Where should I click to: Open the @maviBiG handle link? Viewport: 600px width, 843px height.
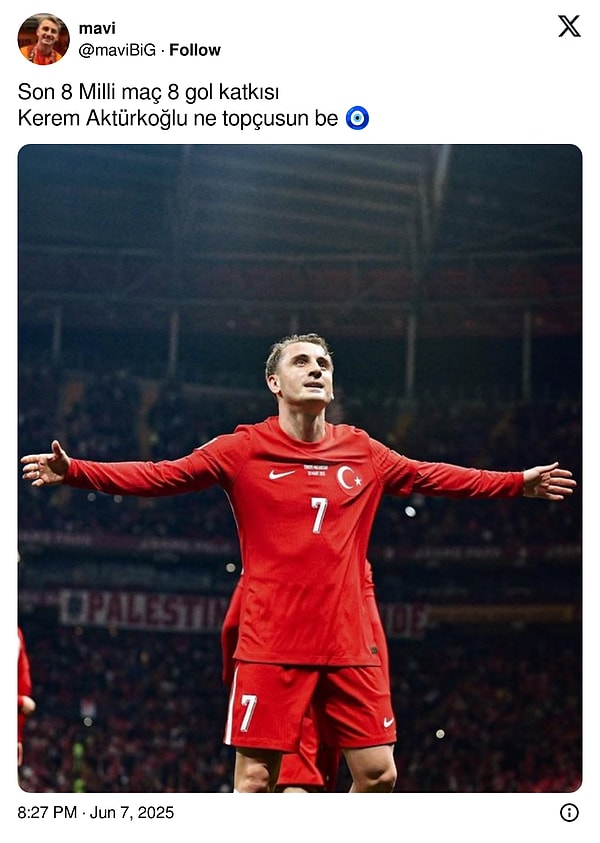[117, 50]
